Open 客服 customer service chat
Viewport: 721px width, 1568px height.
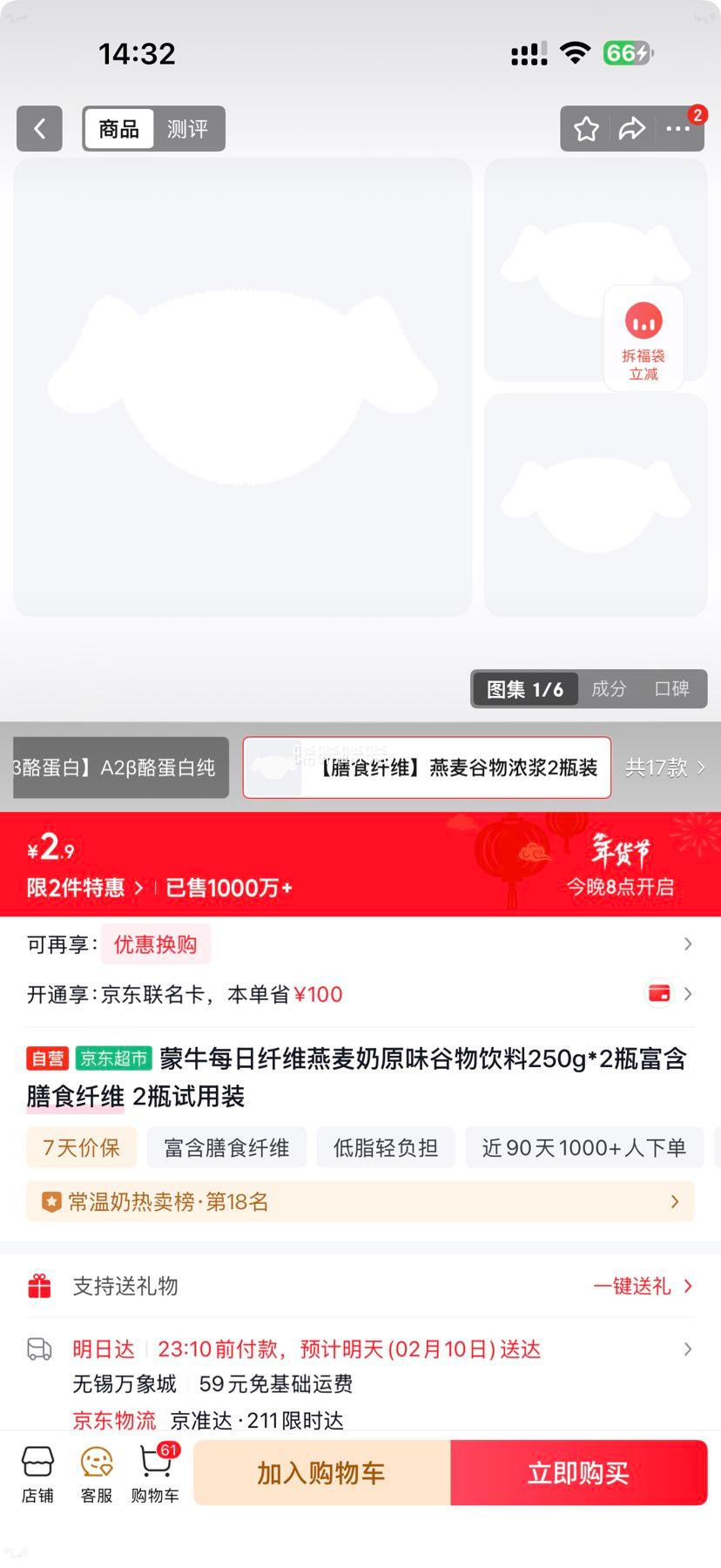[x=96, y=1472]
